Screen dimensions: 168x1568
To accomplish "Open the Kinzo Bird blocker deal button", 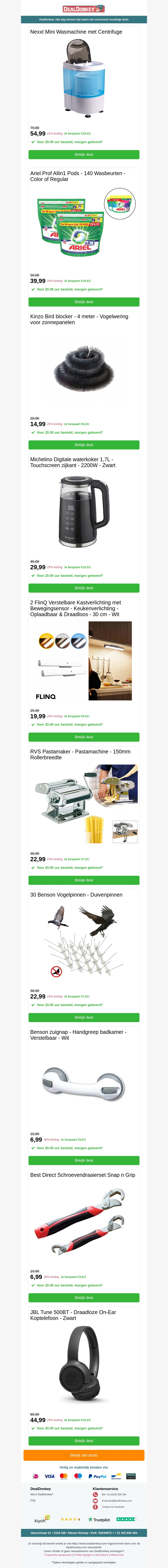I will pyautogui.click(x=84, y=445).
